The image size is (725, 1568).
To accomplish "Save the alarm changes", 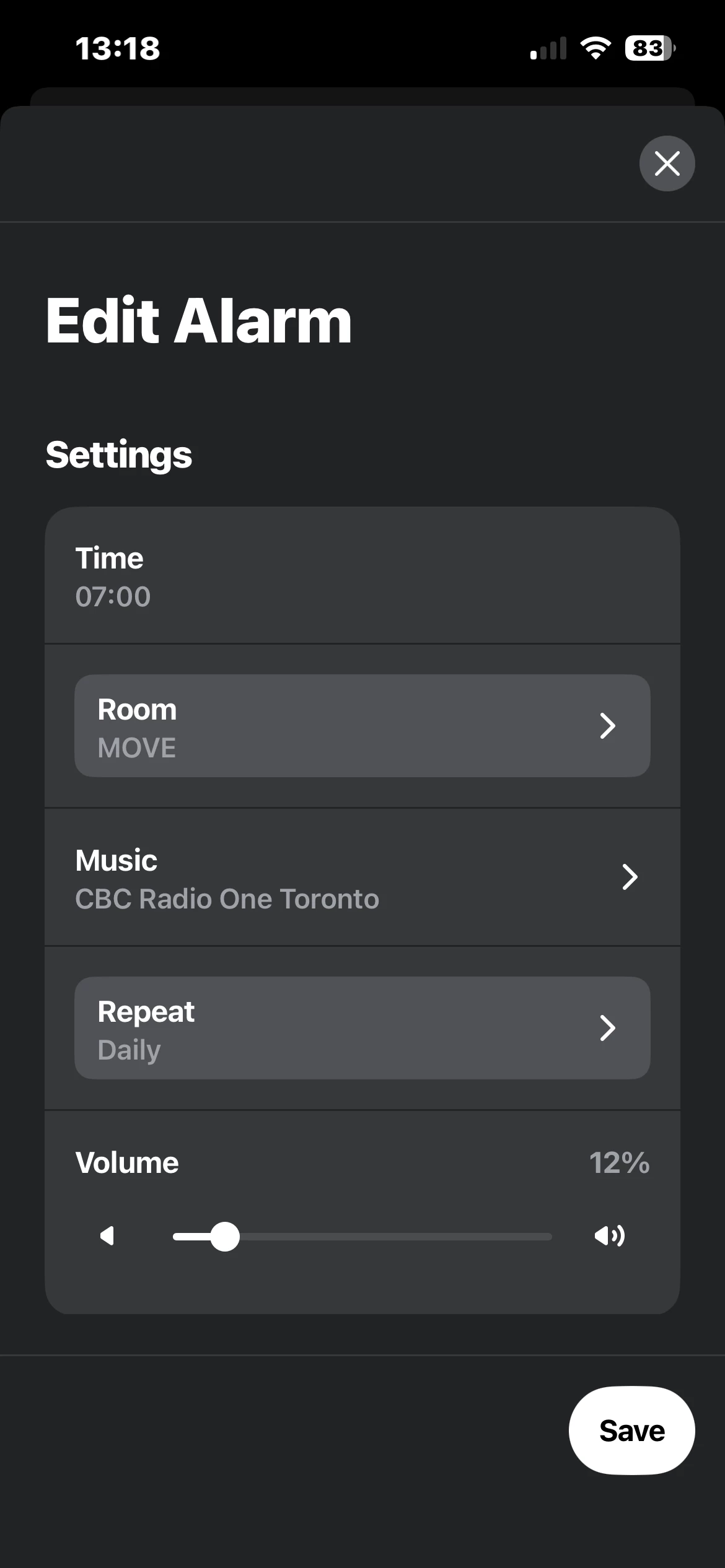I will pyautogui.click(x=631, y=1431).
